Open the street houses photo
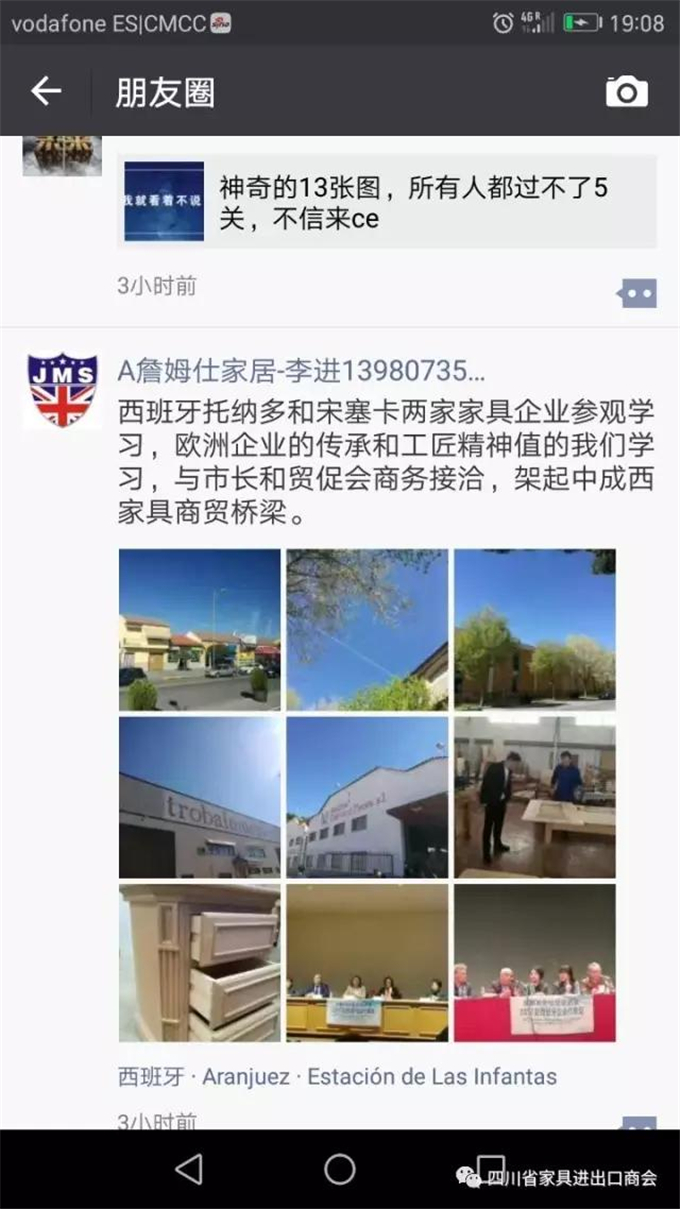The height and width of the screenshot is (1209, 680). pos(199,629)
